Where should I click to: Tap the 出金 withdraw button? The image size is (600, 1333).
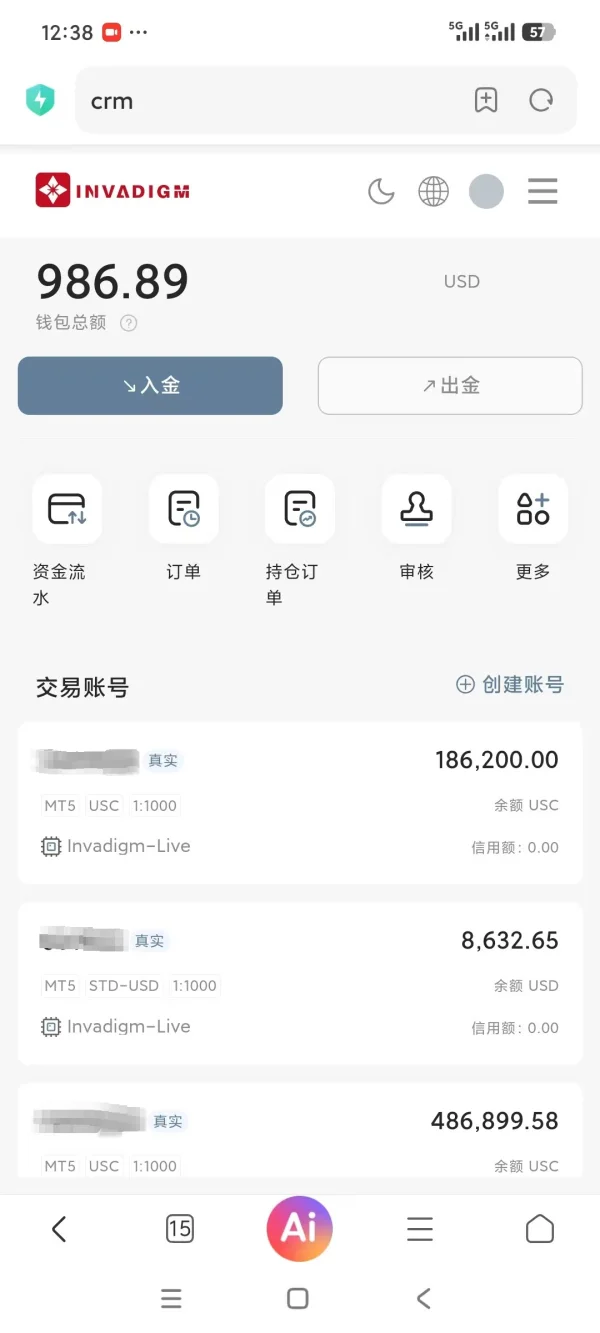450,386
